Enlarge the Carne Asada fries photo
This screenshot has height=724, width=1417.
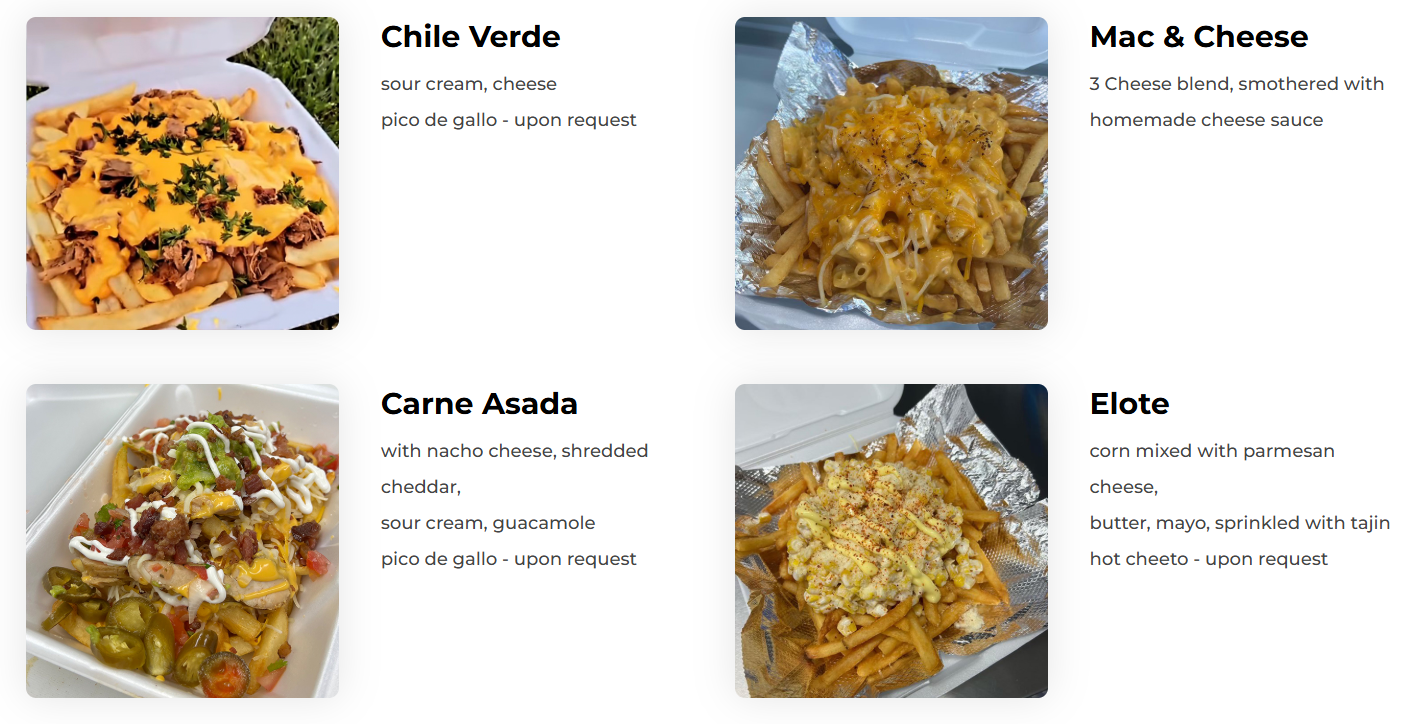pos(182,541)
